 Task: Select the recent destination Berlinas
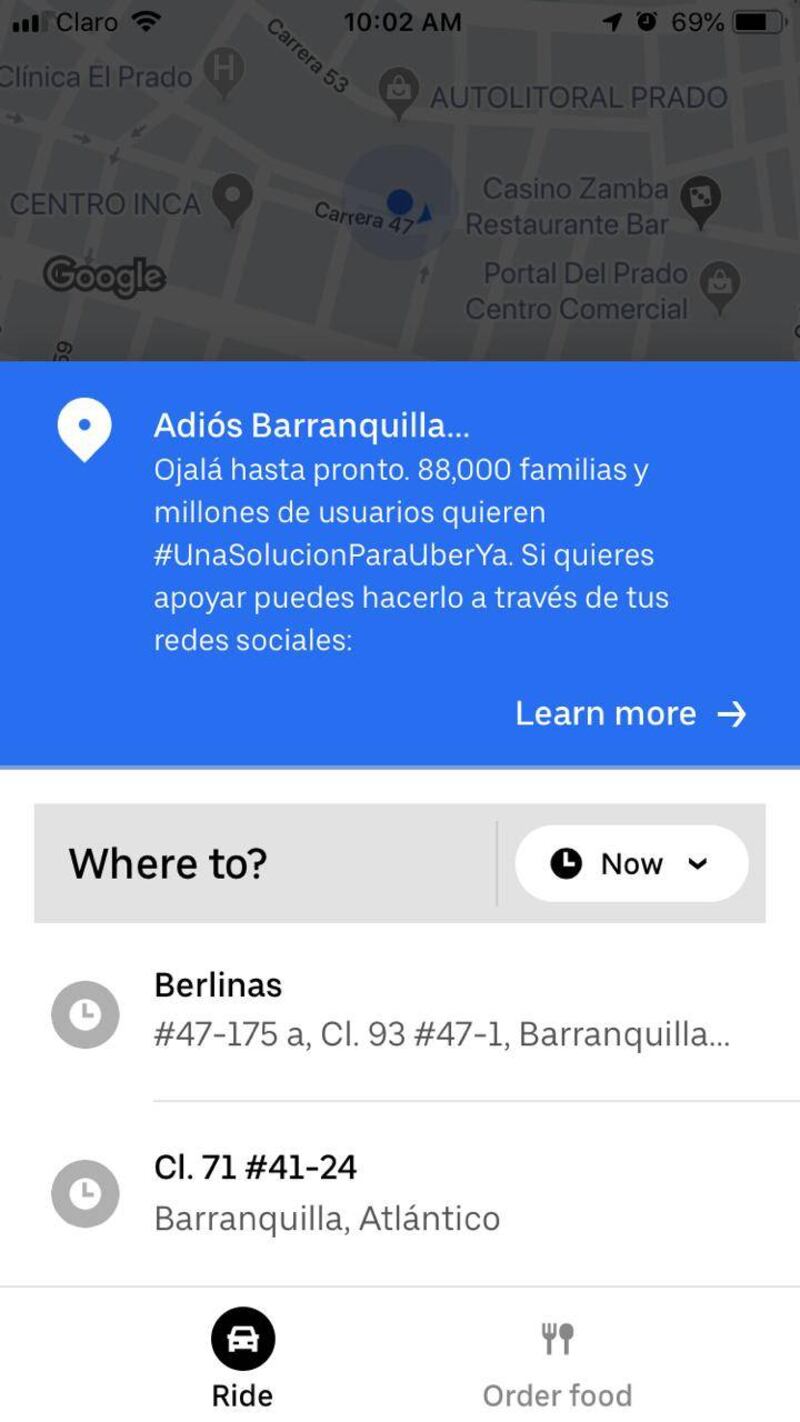point(440,1010)
